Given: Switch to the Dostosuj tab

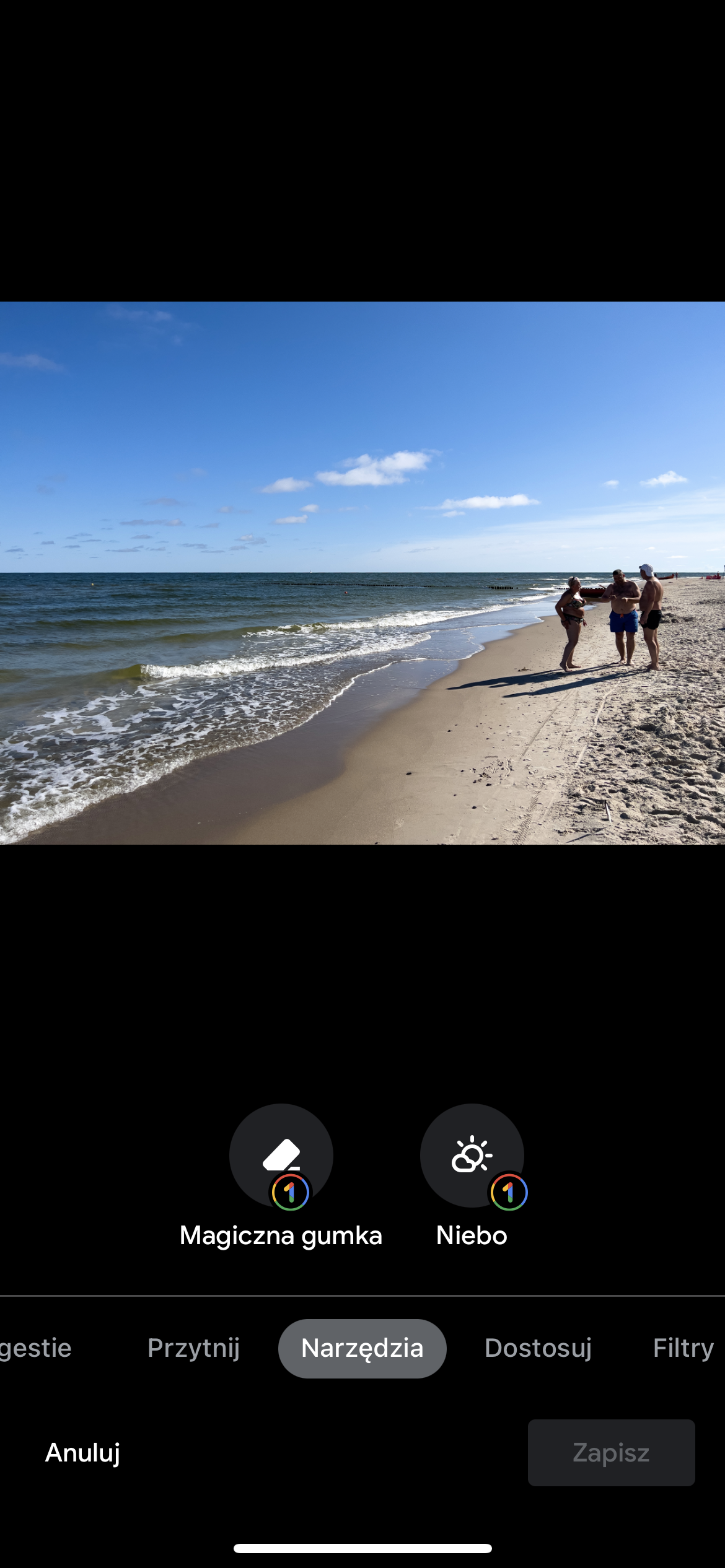Looking at the screenshot, I should pyautogui.click(x=538, y=1348).
